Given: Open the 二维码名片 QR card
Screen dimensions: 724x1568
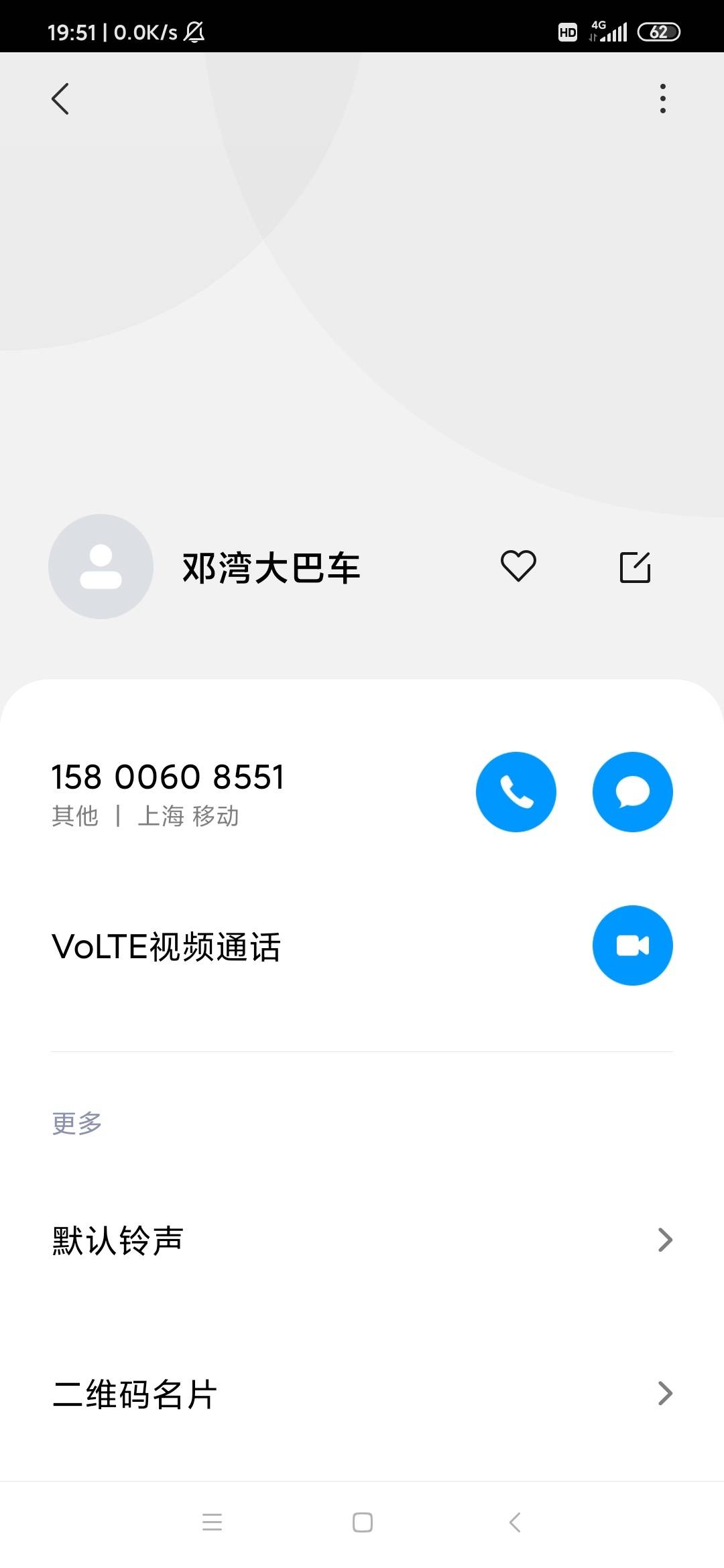Looking at the screenshot, I should click(362, 1394).
